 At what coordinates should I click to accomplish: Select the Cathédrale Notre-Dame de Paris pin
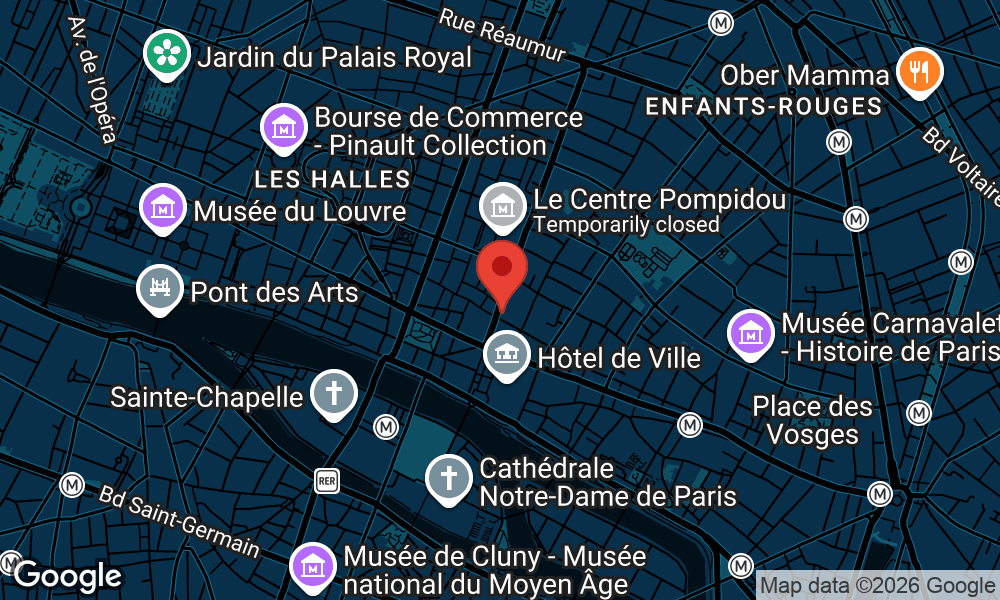click(x=450, y=477)
